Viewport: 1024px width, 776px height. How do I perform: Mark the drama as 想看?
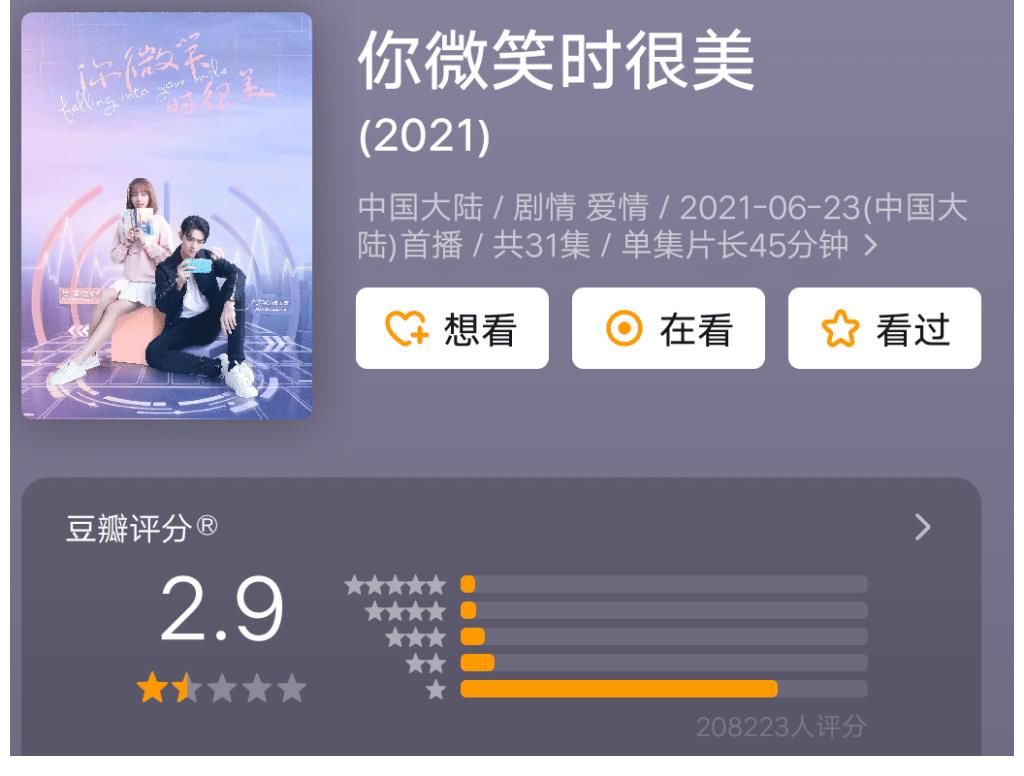[452, 329]
